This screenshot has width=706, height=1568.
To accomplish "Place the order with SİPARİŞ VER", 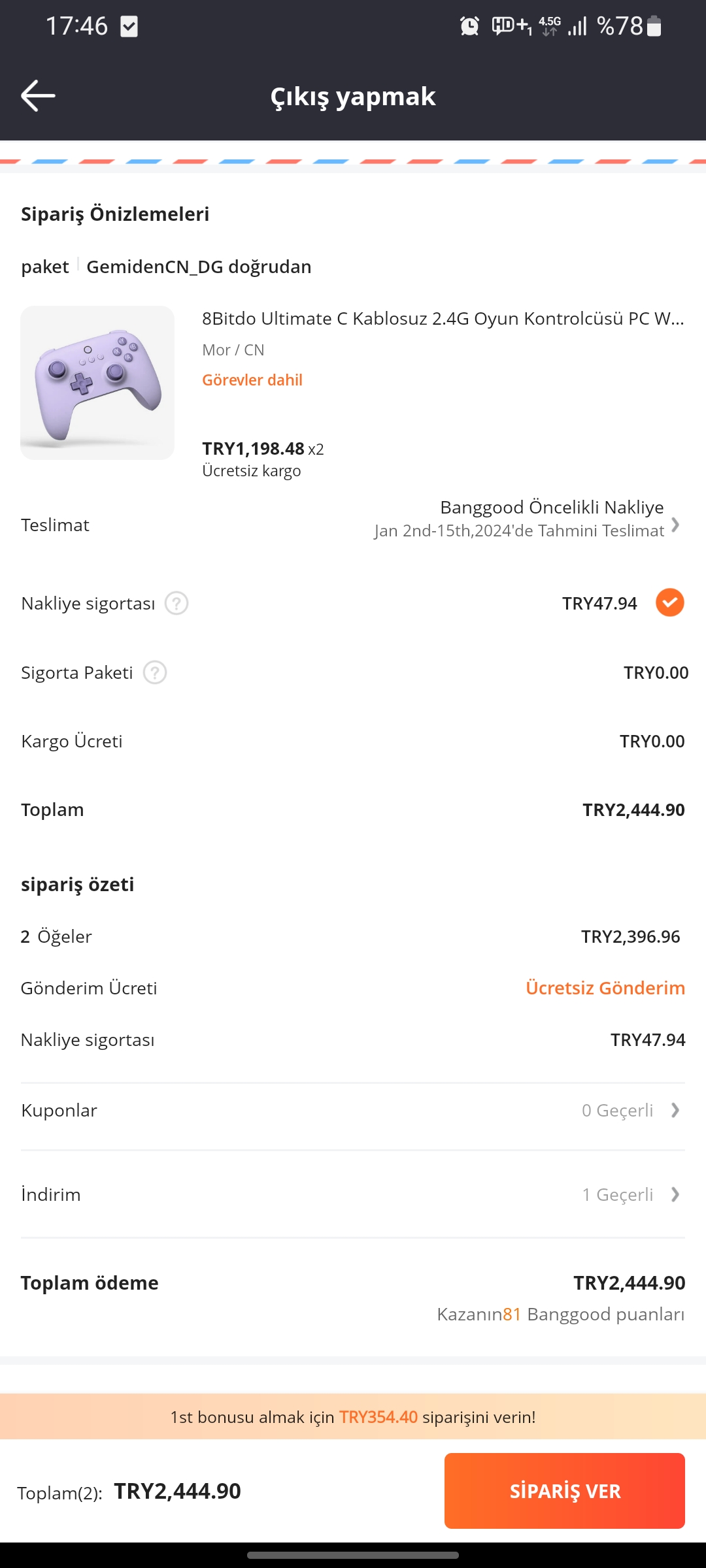I will [564, 1490].
